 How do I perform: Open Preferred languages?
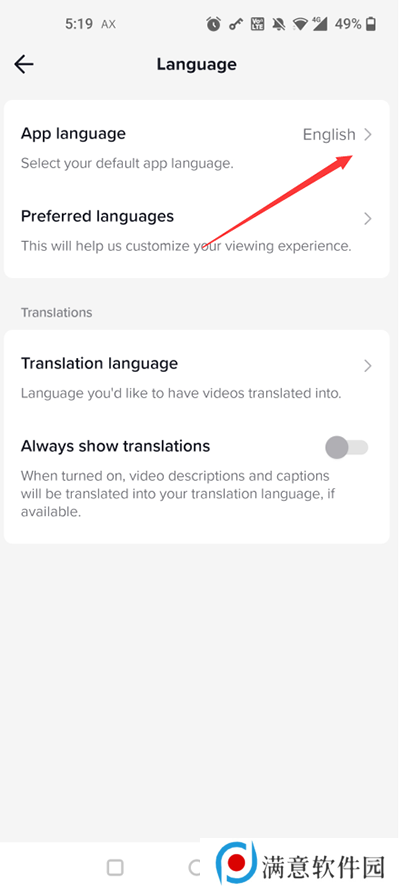pos(197,231)
